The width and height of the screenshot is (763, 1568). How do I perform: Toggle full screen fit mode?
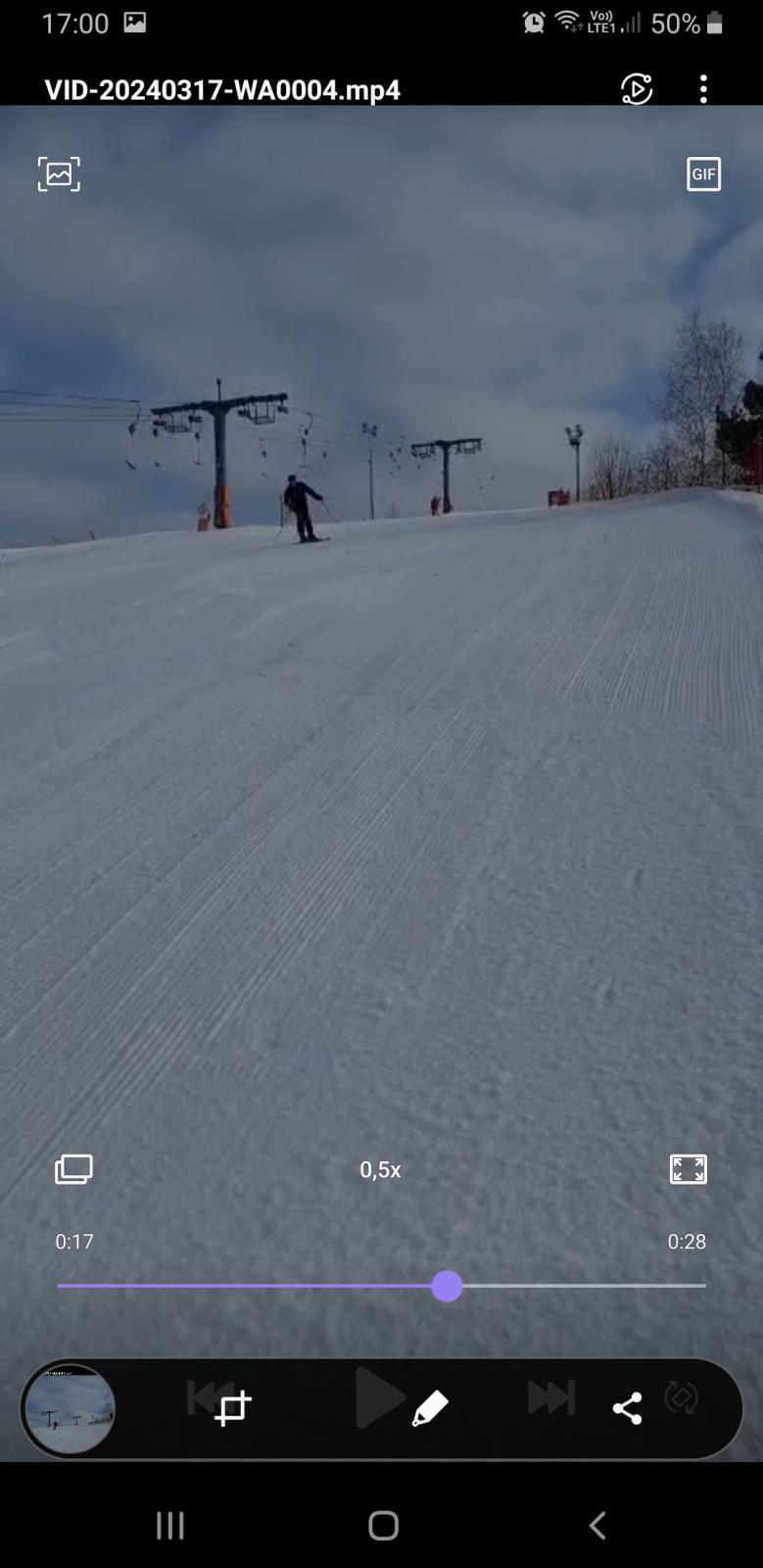[688, 1169]
